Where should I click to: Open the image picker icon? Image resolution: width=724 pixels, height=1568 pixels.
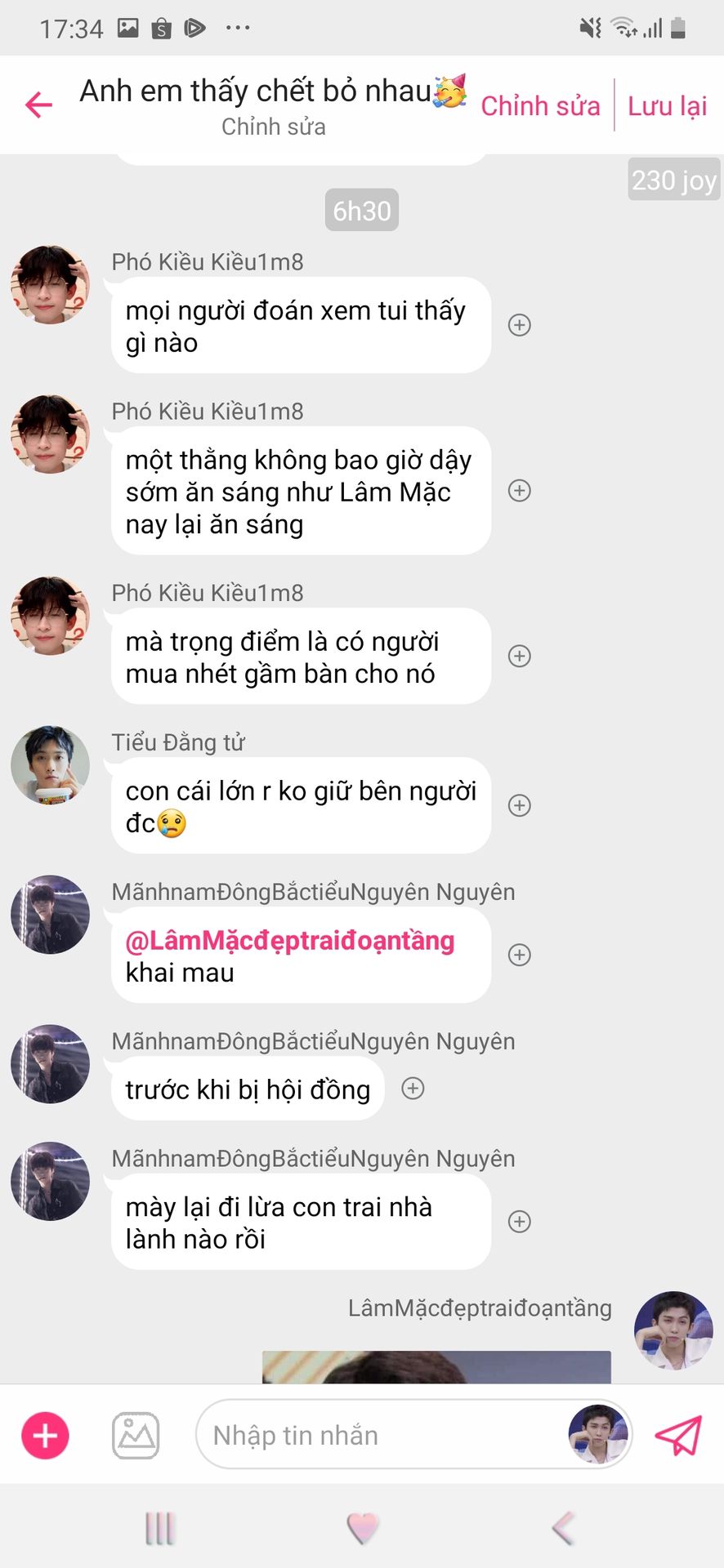(136, 1435)
